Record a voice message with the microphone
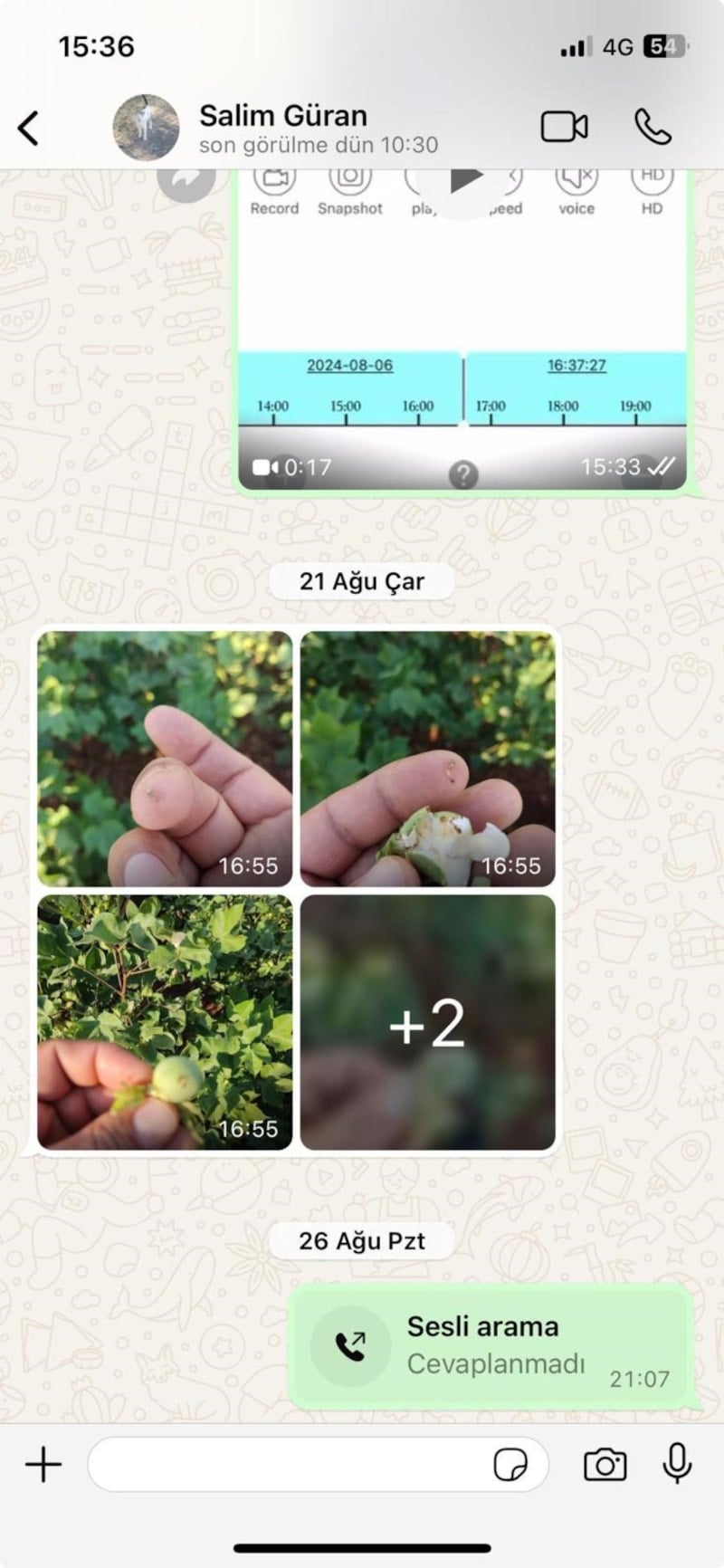The image size is (724, 1568). [677, 1464]
